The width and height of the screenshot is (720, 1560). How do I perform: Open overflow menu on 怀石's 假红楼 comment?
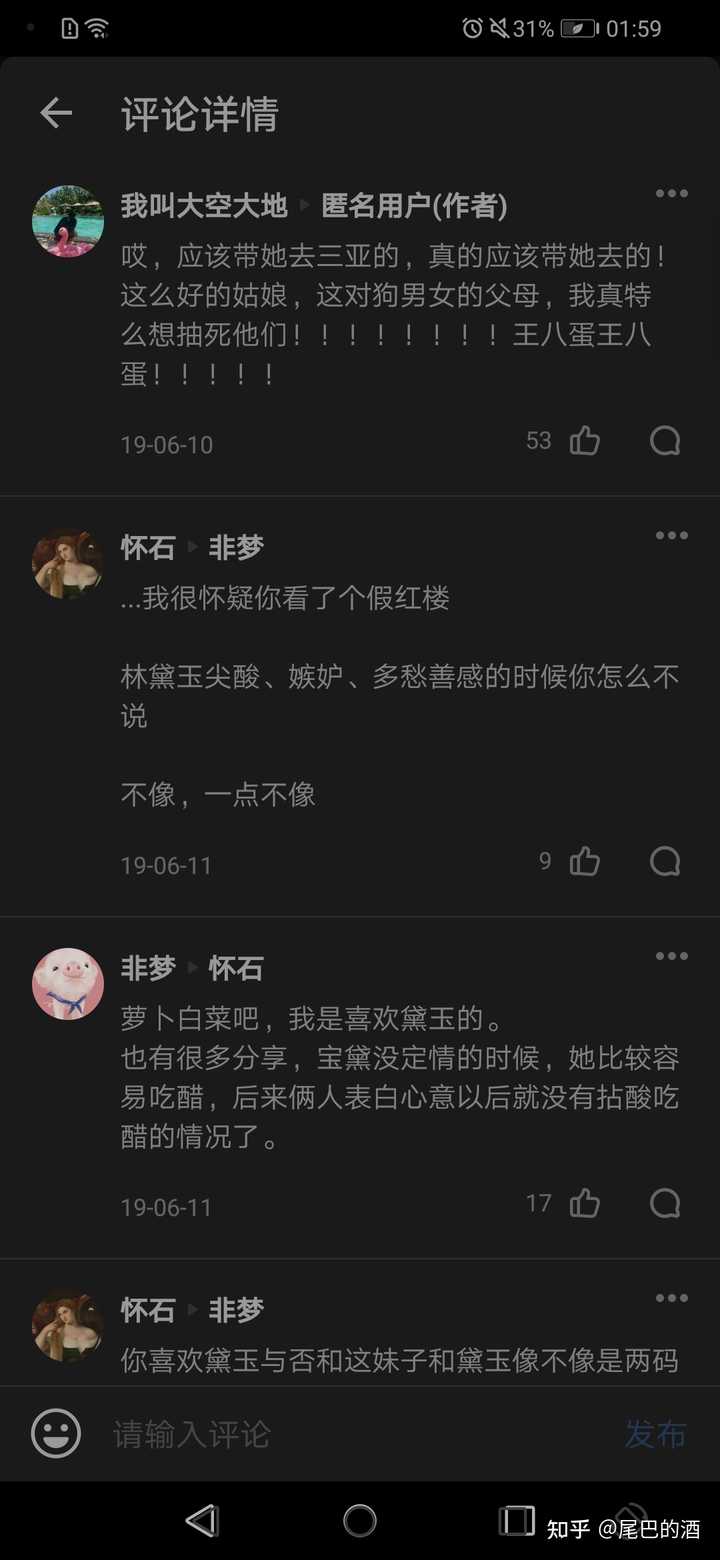tap(671, 536)
